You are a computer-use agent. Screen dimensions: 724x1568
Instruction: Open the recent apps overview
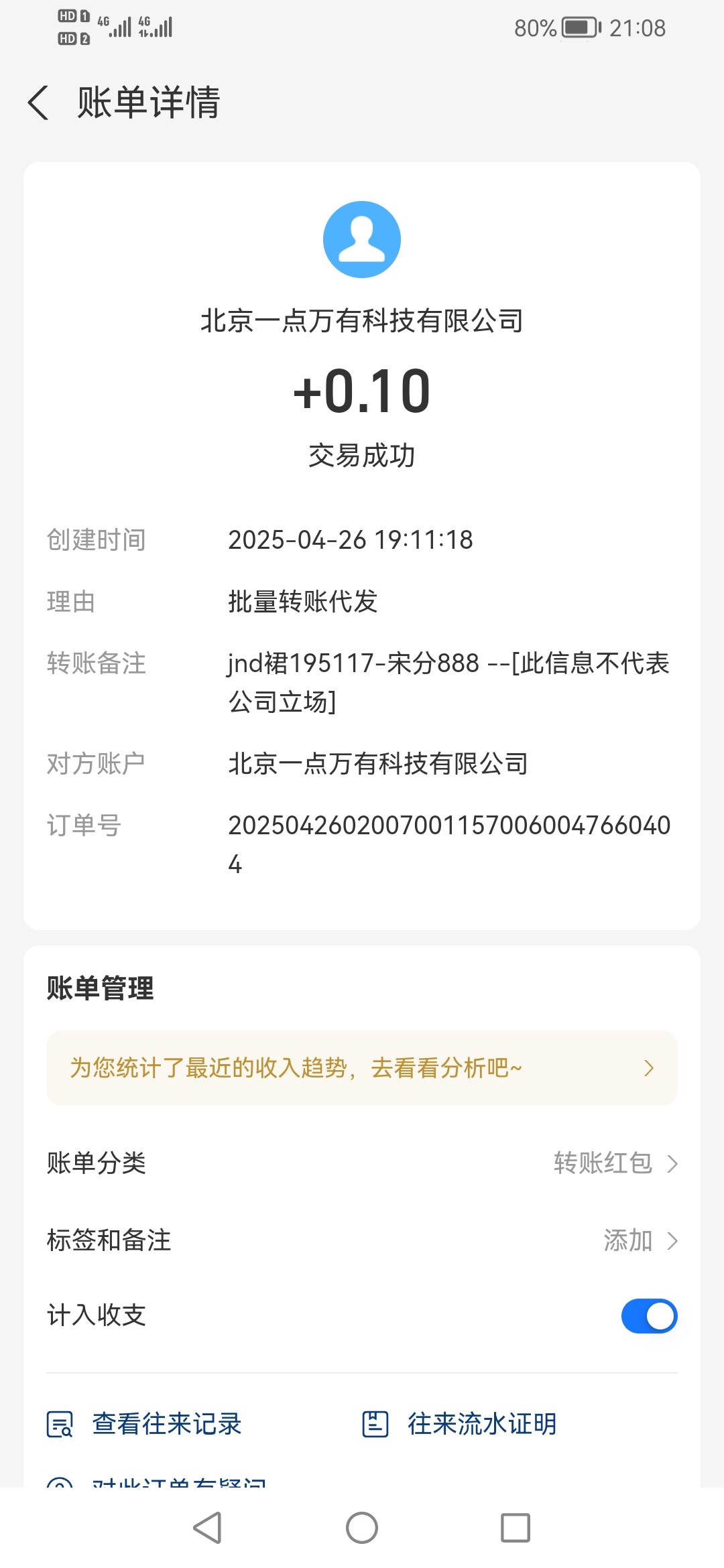(x=516, y=1528)
